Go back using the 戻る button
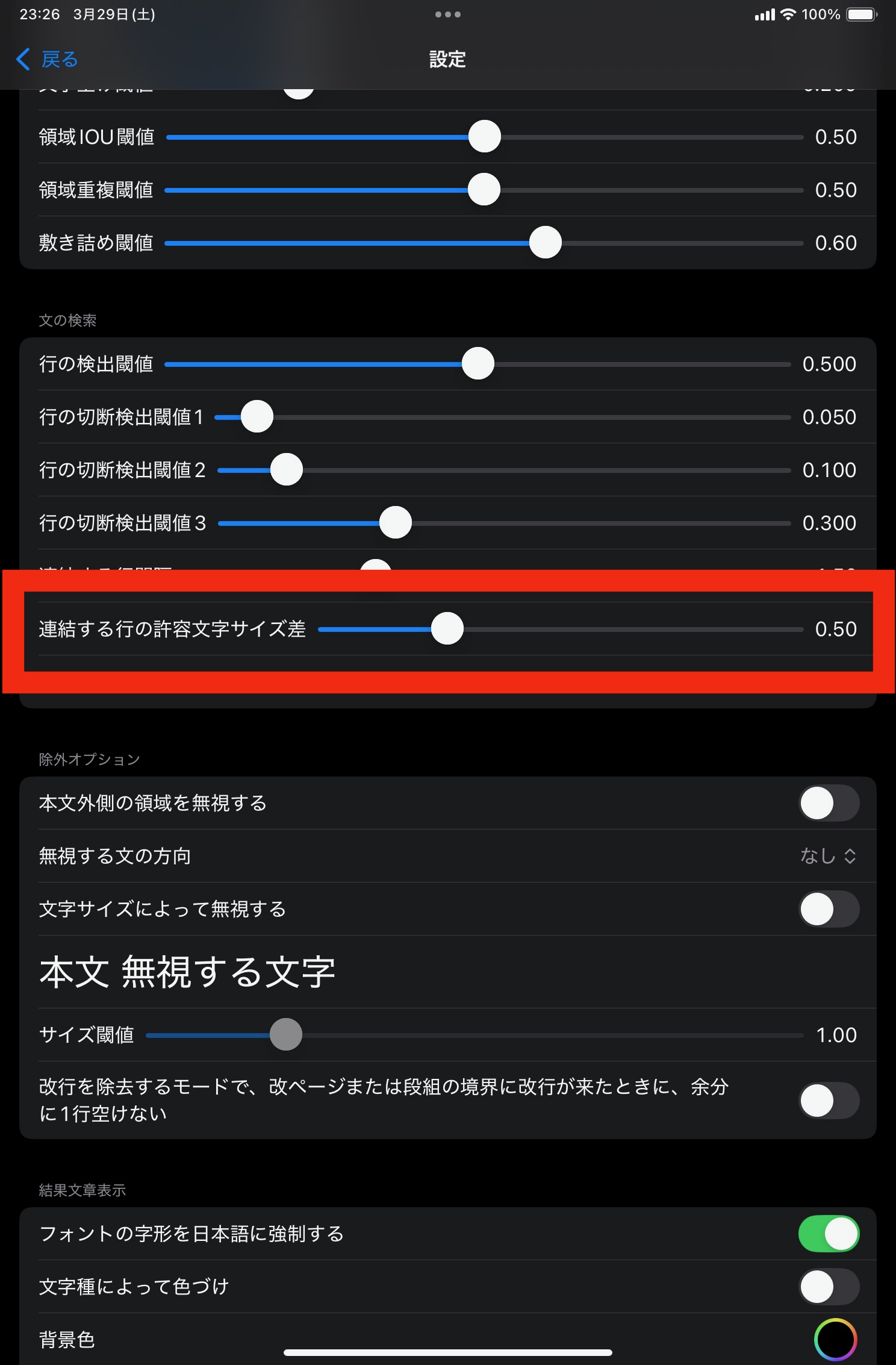896x1365 pixels. [x=47, y=60]
